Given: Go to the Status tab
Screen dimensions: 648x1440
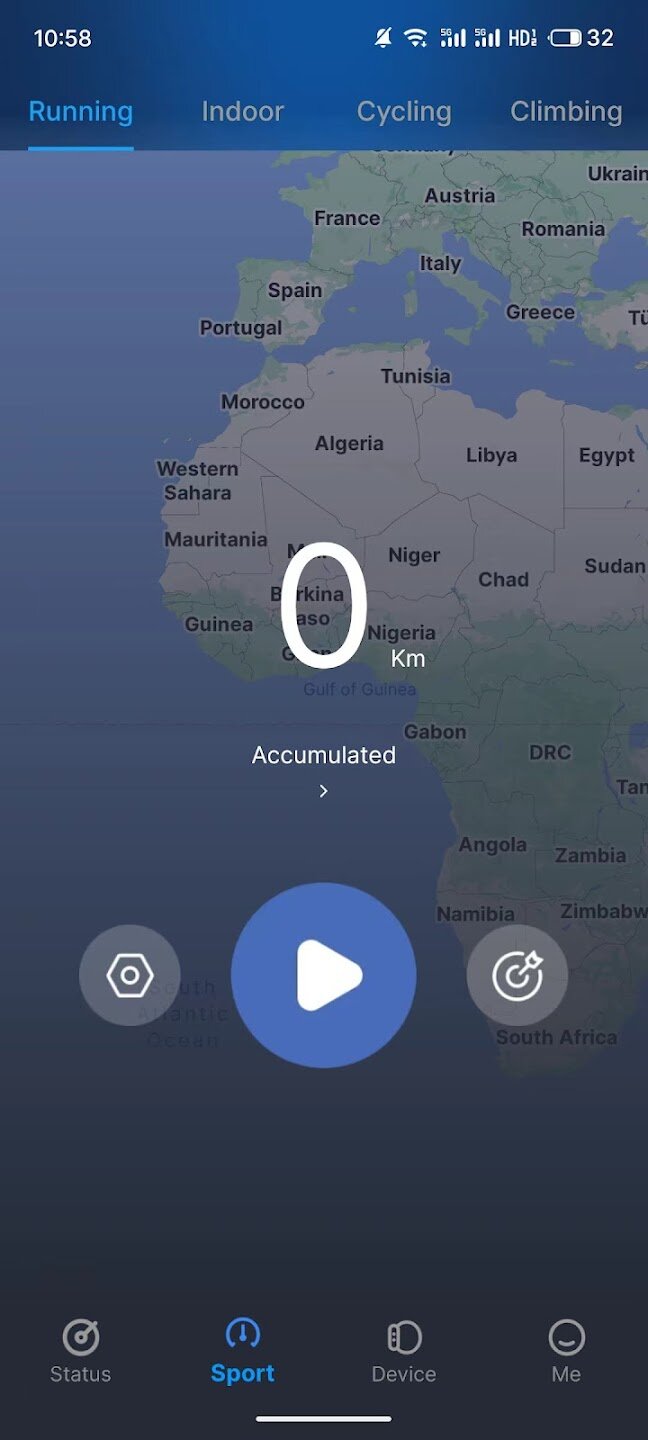Looking at the screenshot, I should click(x=81, y=1351).
